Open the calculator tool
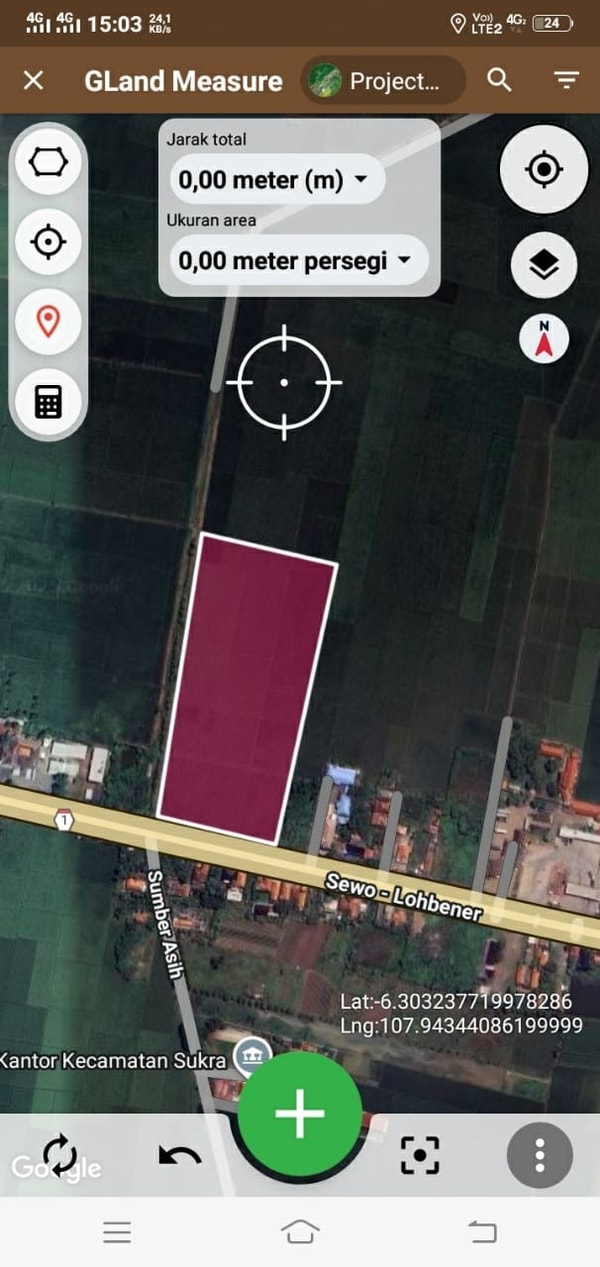This screenshot has width=600, height=1267. 48,402
